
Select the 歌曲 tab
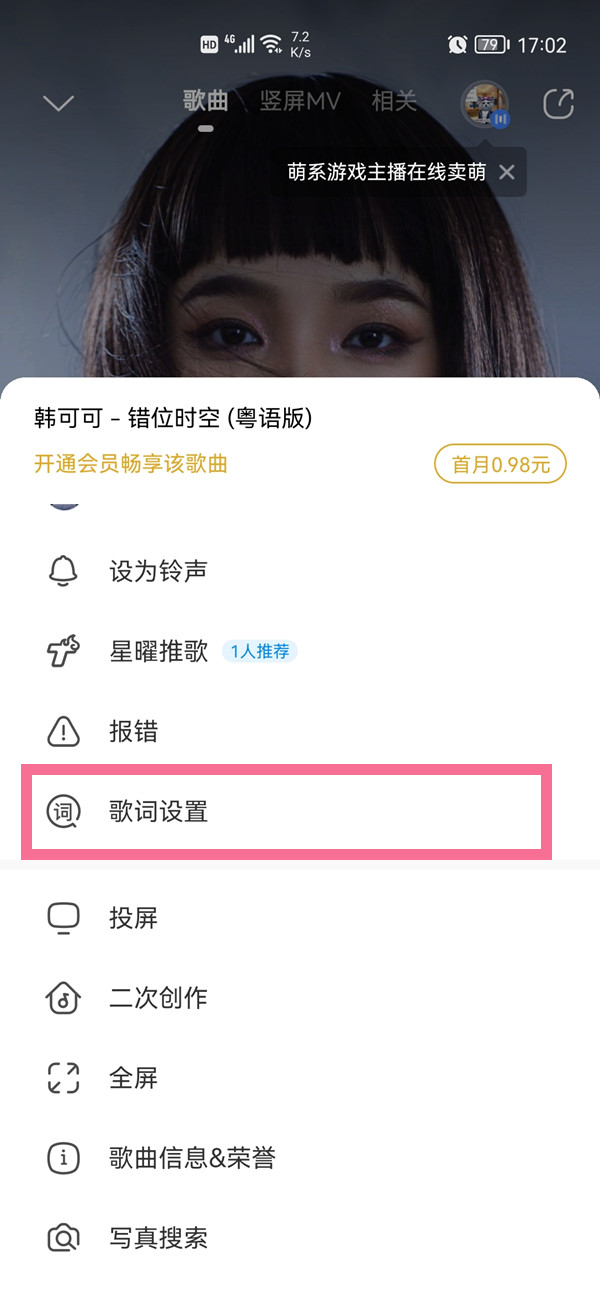coord(206,101)
